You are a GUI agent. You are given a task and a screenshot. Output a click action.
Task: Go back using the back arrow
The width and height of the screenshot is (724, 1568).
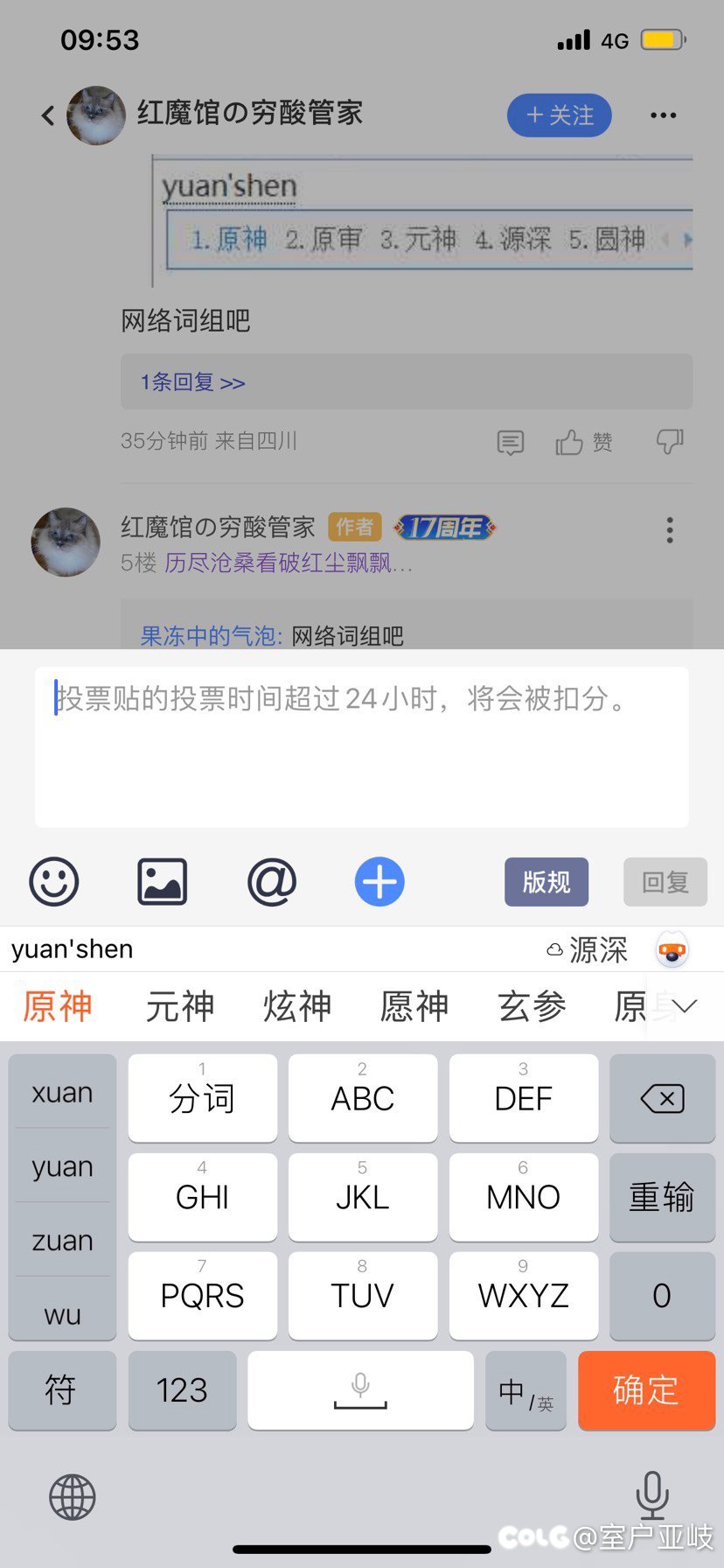tap(48, 115)
